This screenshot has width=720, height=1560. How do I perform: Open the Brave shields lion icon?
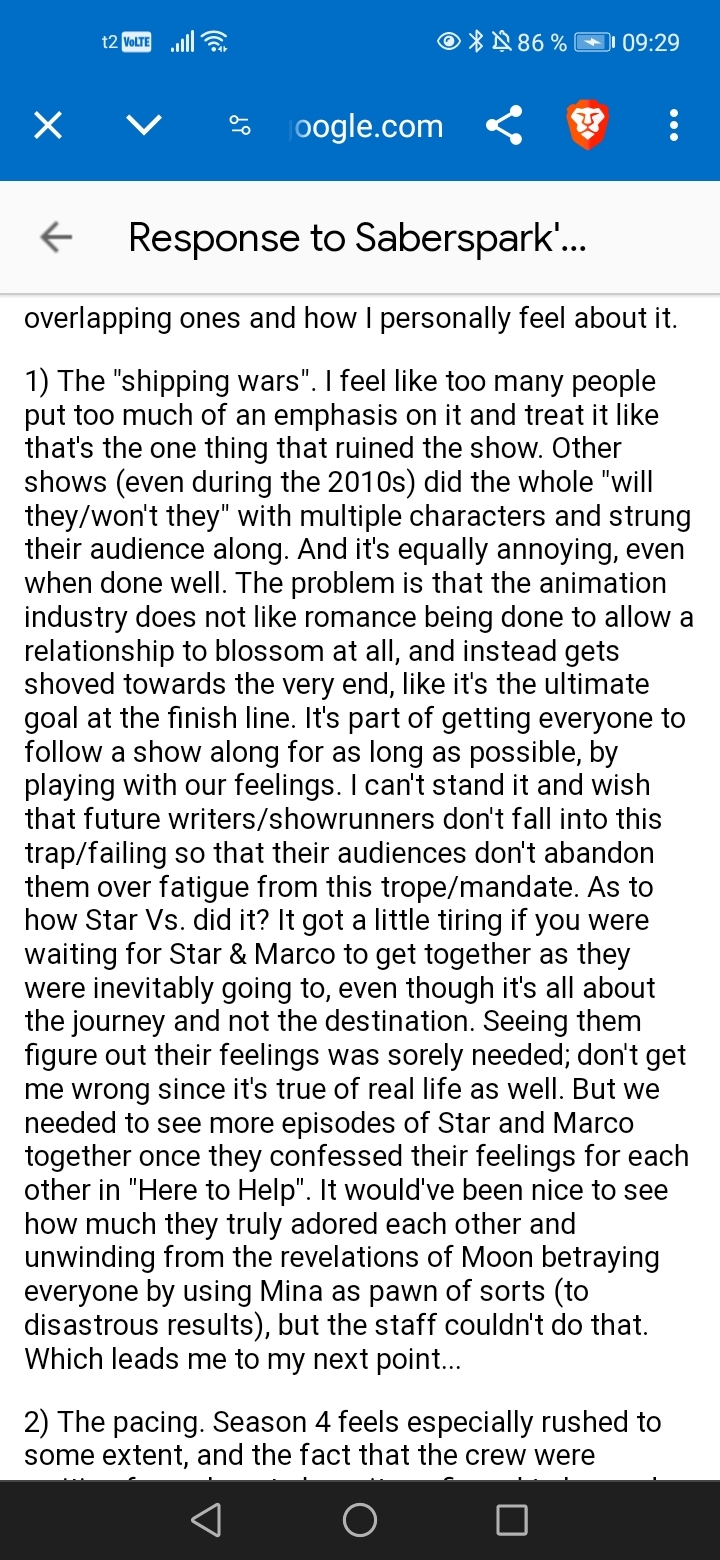point(588,126)
